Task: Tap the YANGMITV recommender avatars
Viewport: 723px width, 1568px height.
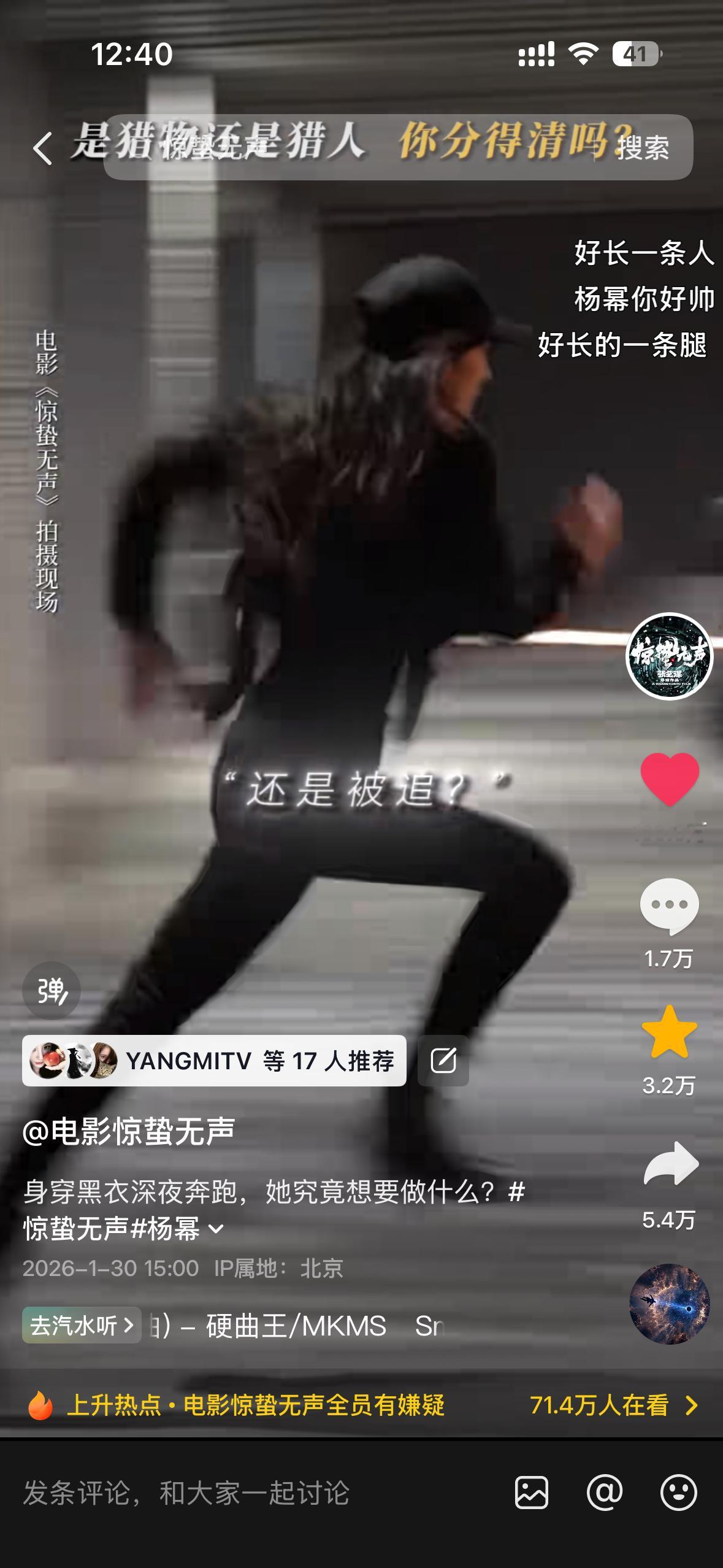Action: point(74,1061)
